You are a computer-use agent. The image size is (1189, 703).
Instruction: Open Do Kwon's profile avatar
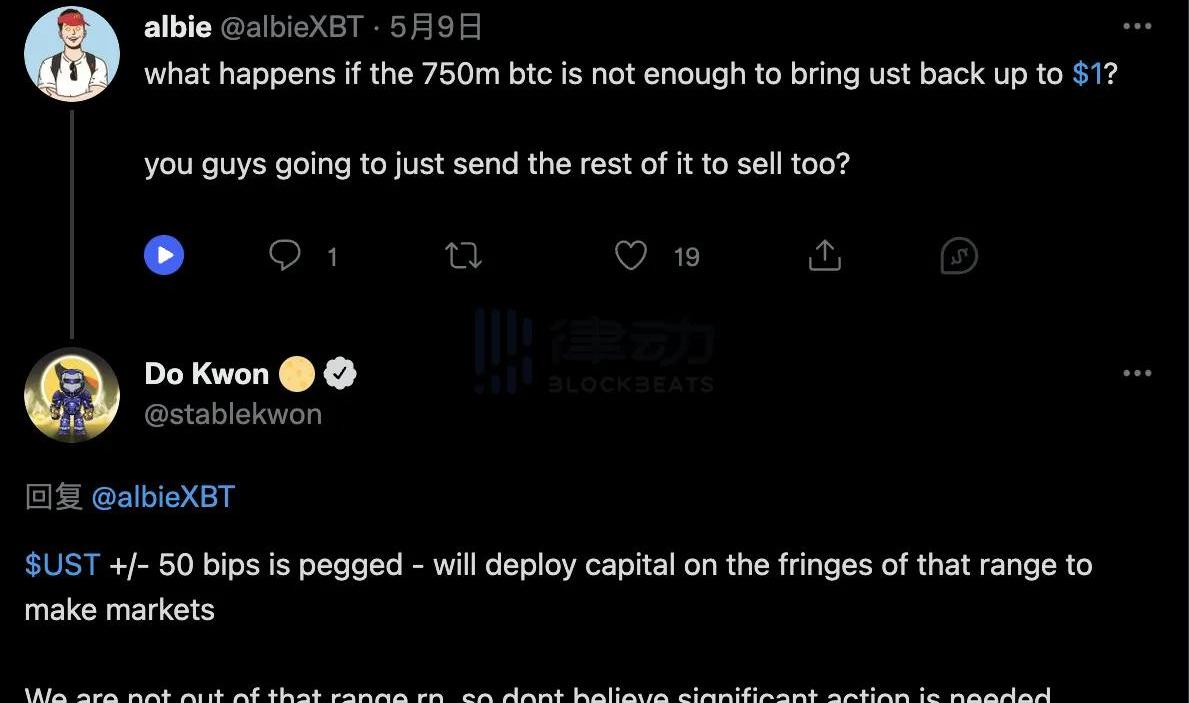[71, 395]
